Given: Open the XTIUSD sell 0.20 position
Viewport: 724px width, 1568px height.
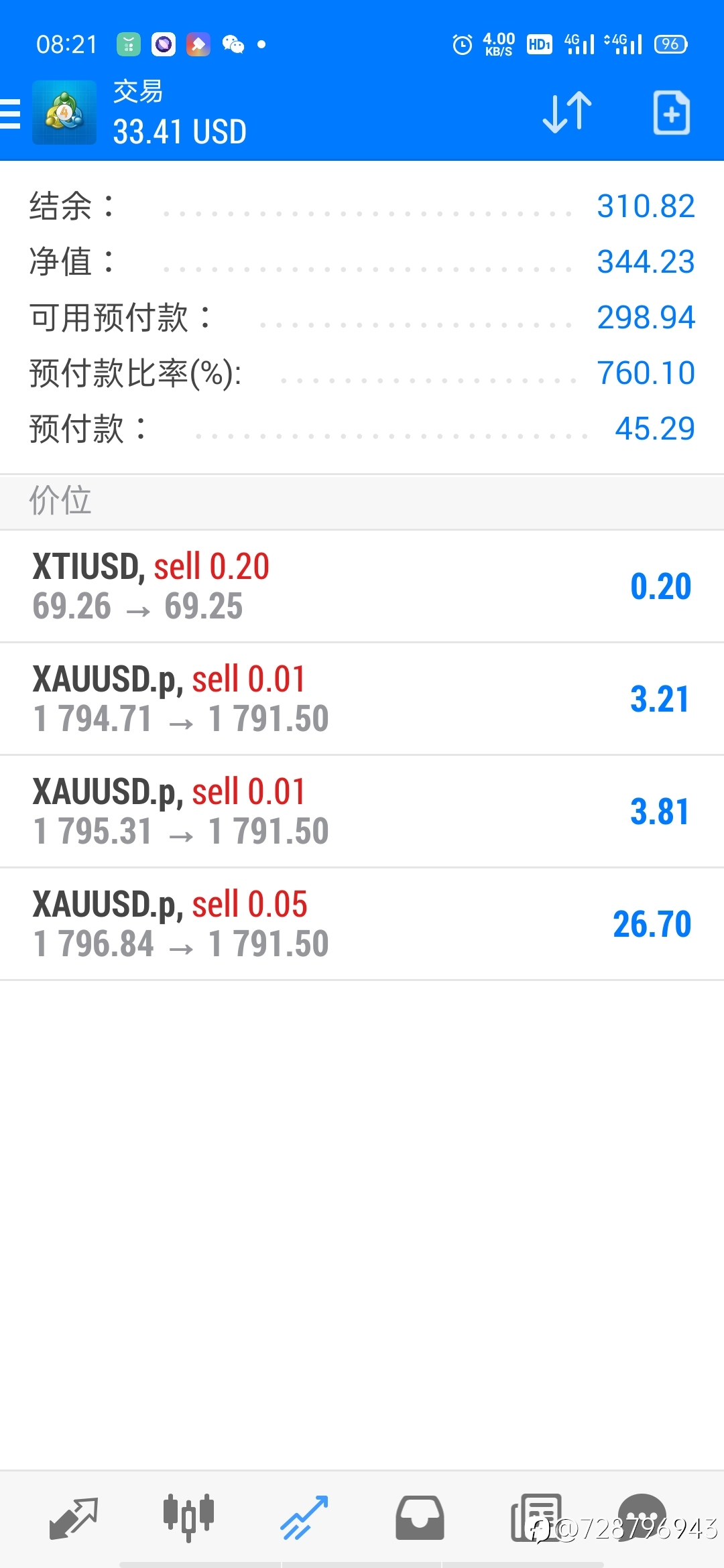Looking at the screenshot, I should [x=362, y=586].
